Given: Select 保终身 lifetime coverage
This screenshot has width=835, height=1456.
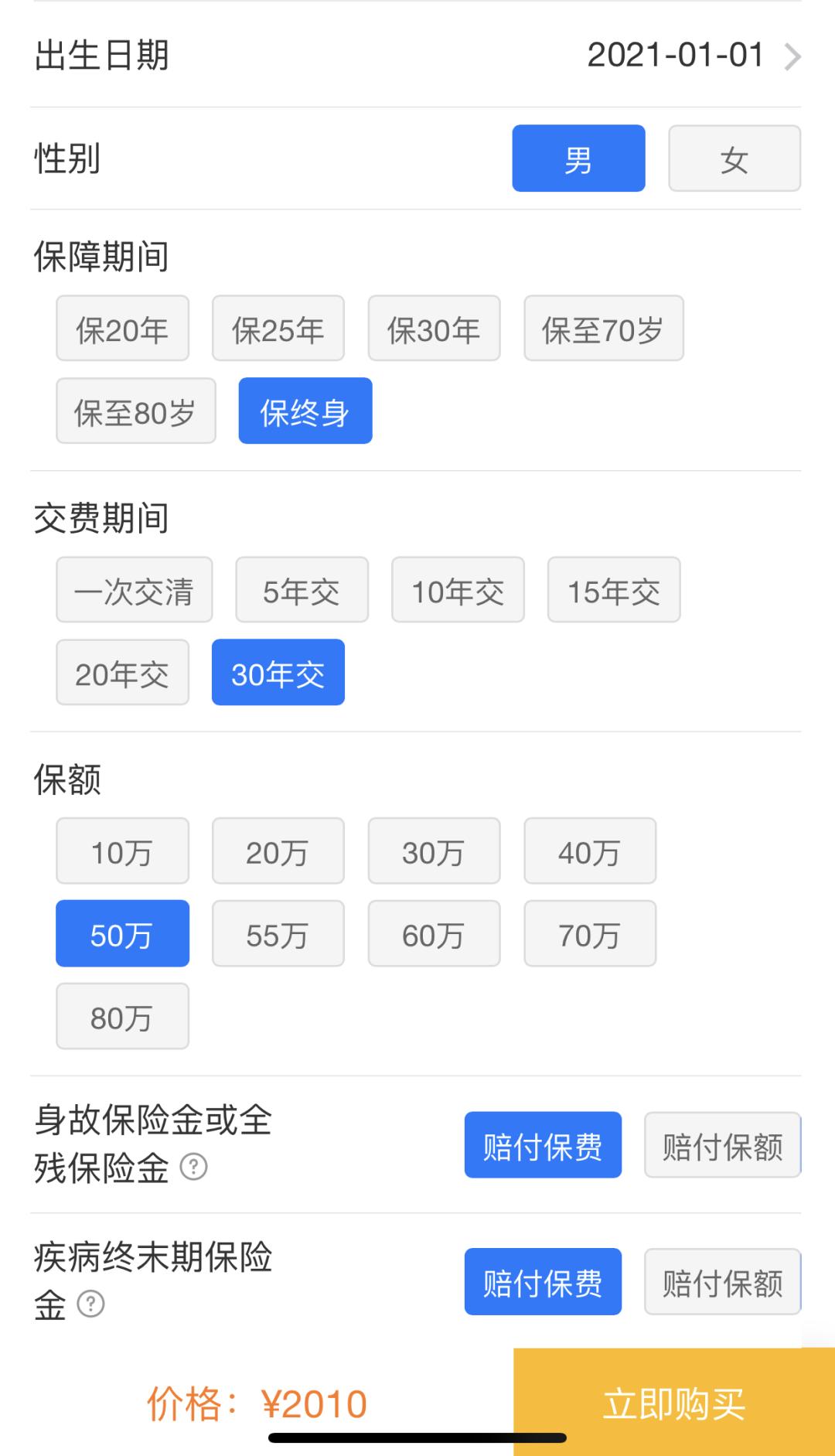Looking at the screenshot, I should (305, 411).
